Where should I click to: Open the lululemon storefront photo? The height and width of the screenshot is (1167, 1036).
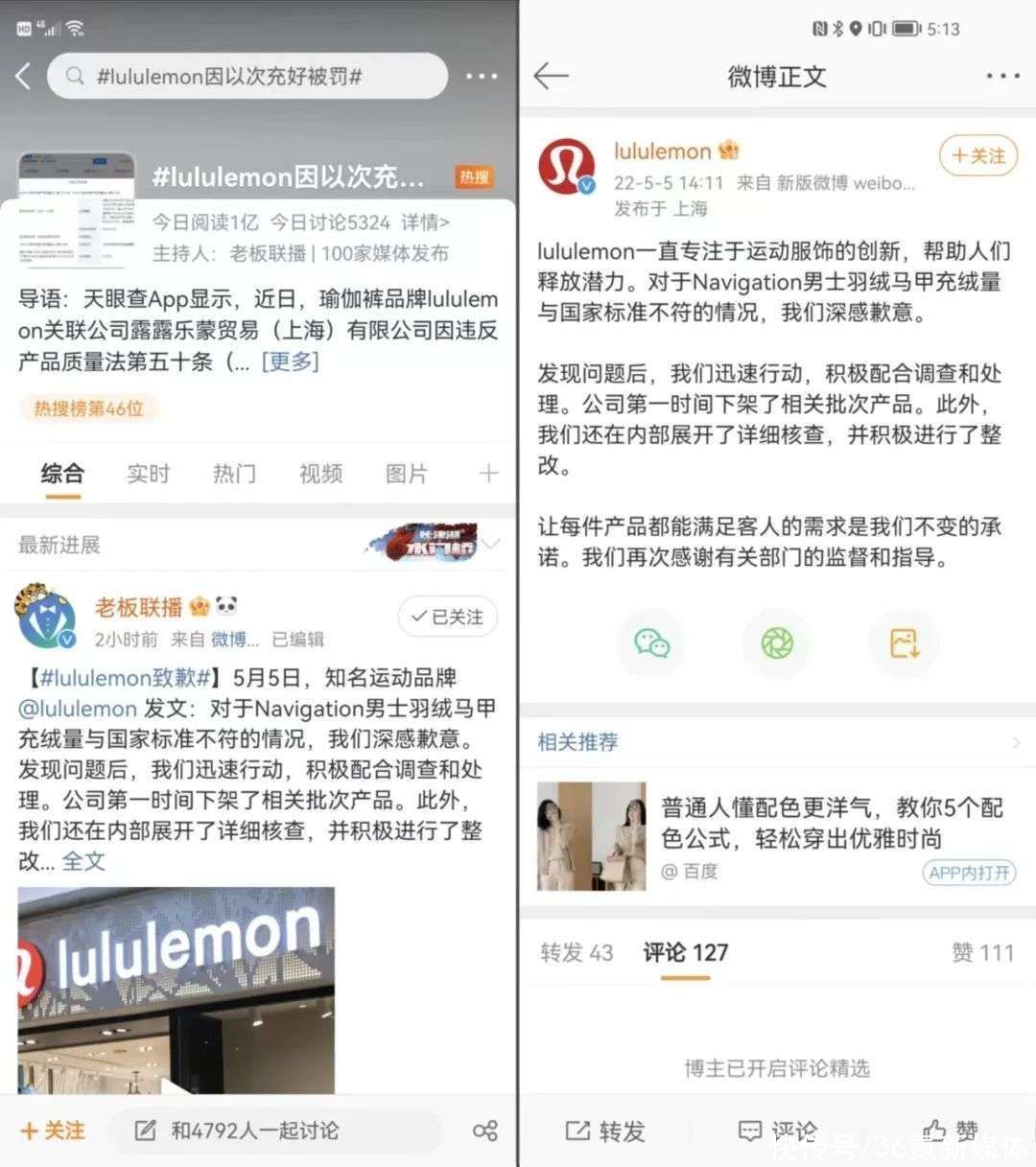(x=176, y=988)
